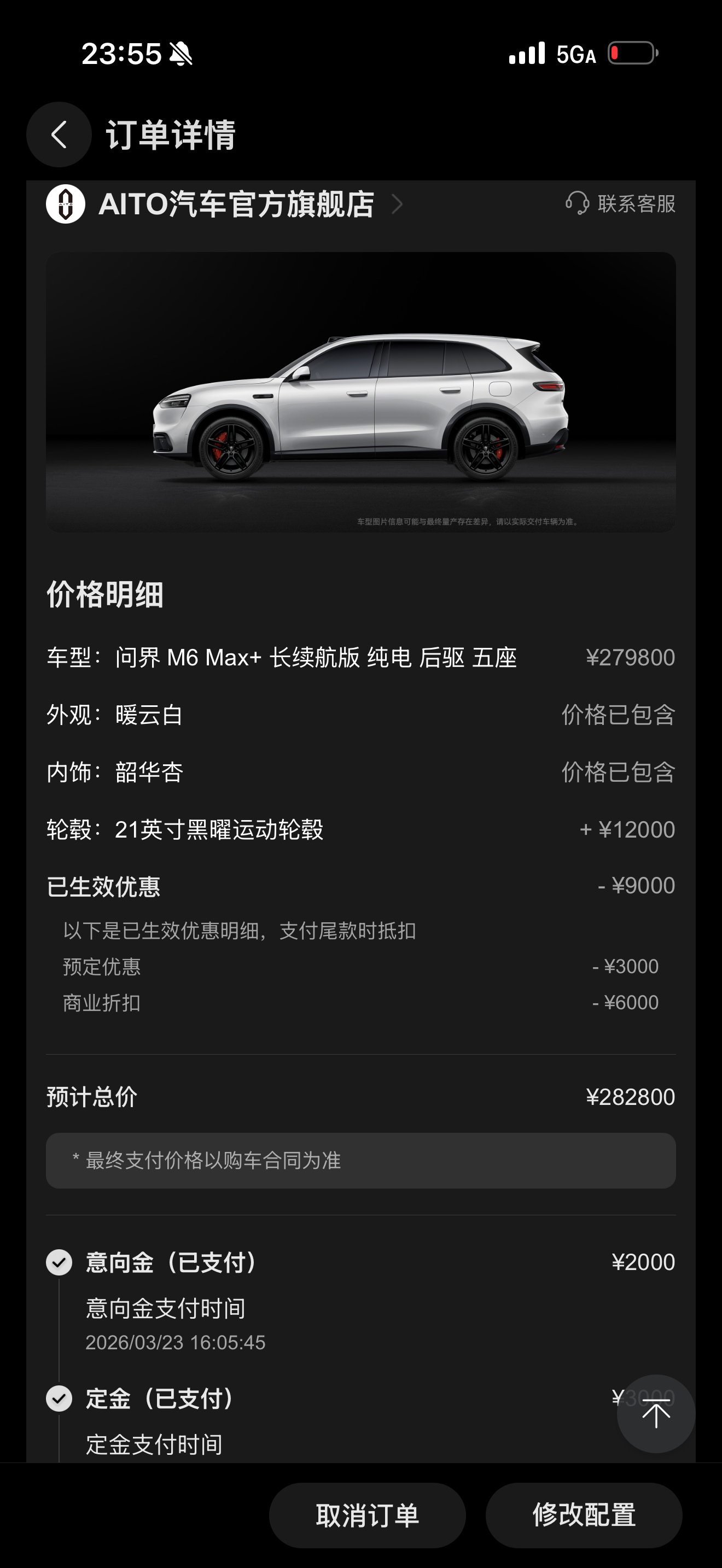Click the muted notification bell in status bar
Screen dimensions: 722x1568
(x=179, y=55)
